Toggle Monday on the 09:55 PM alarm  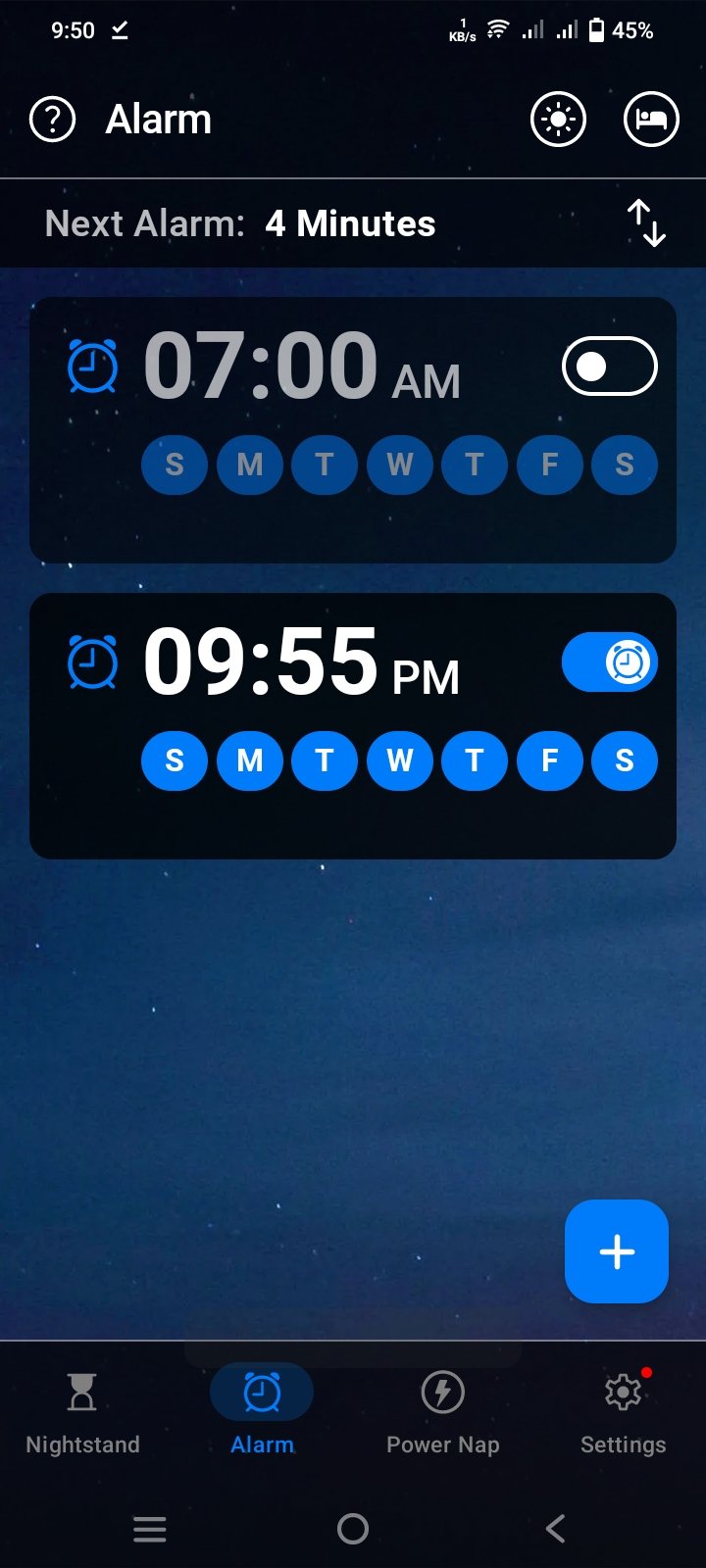point(249,760)
